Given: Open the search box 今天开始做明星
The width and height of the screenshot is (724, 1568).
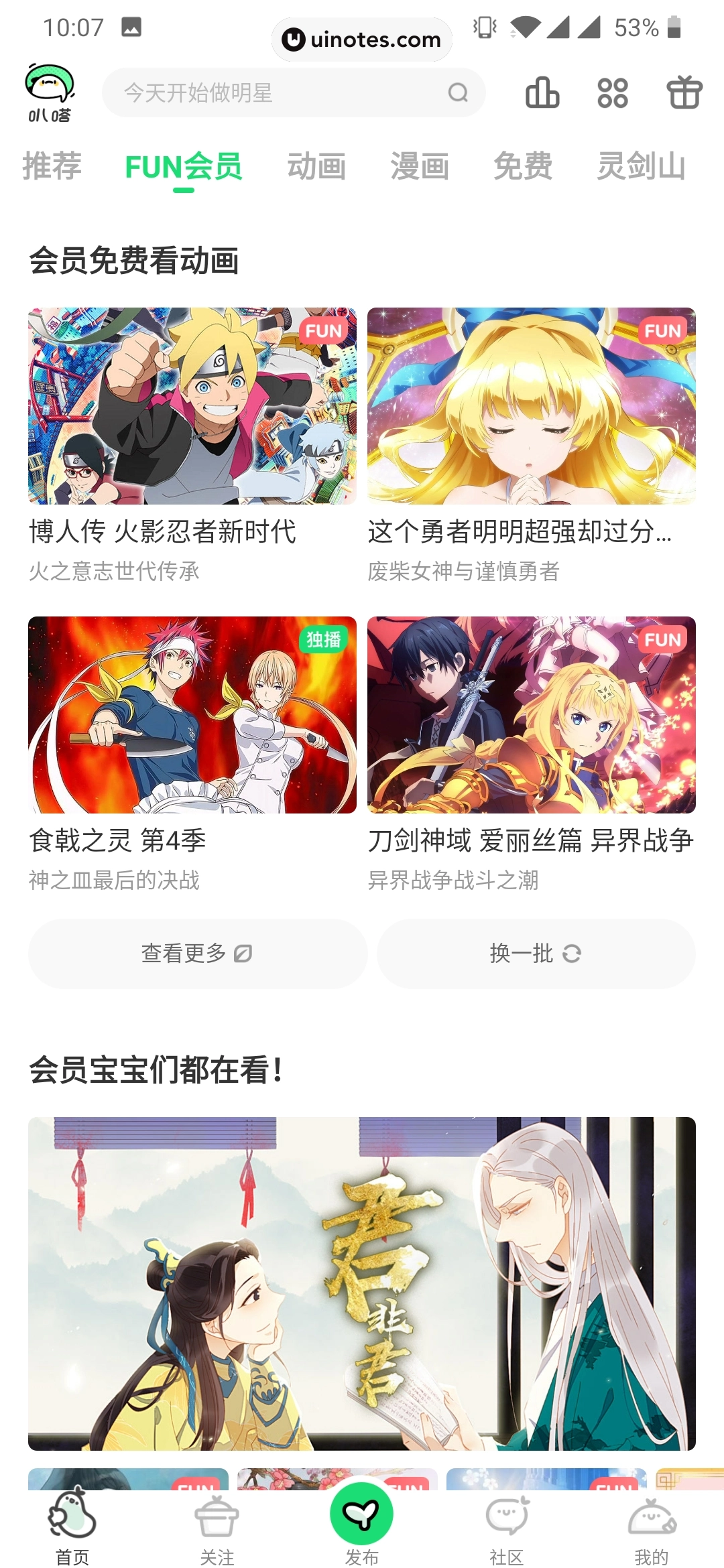Looking at the screenshot, I should click(x=282, y=92).
